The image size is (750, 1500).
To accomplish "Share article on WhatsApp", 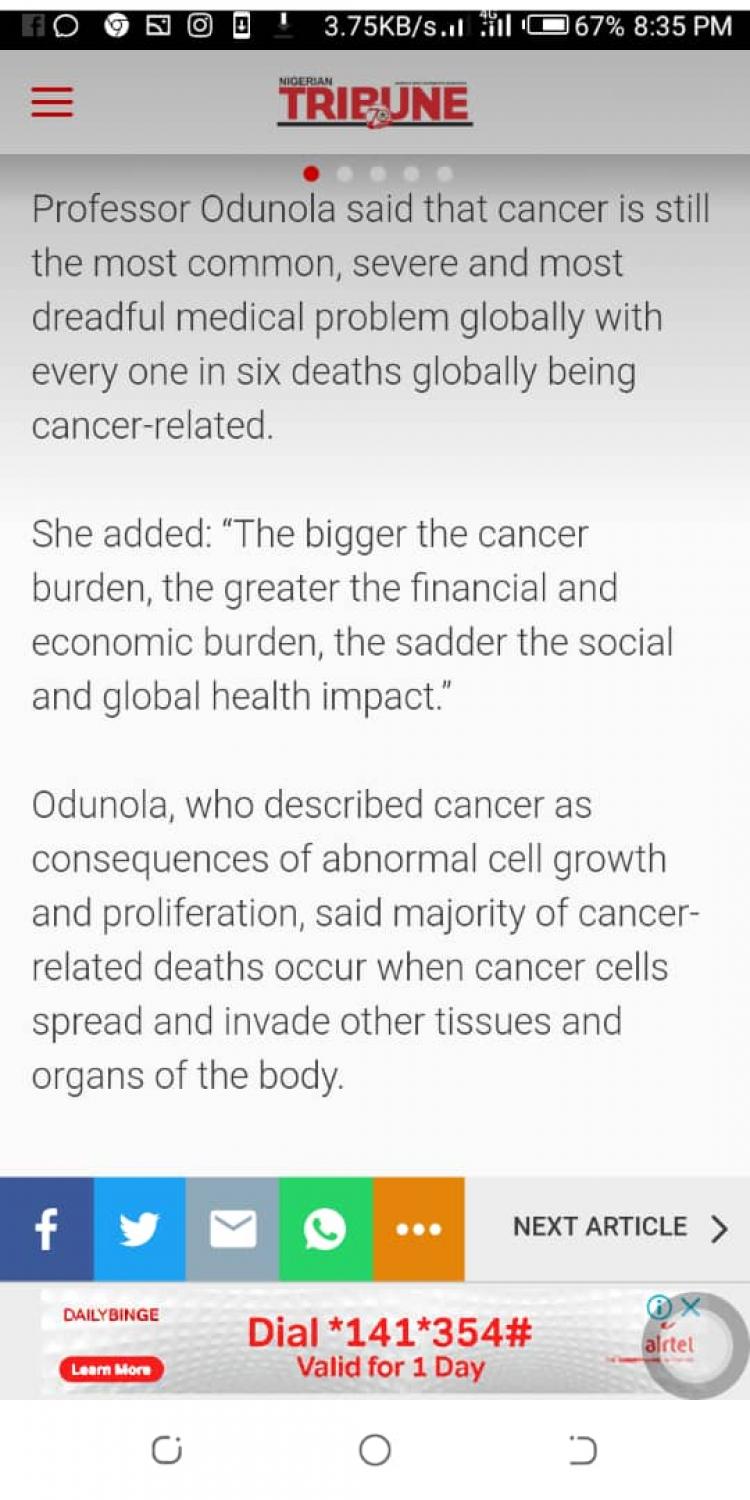I will pos(326,1229).
